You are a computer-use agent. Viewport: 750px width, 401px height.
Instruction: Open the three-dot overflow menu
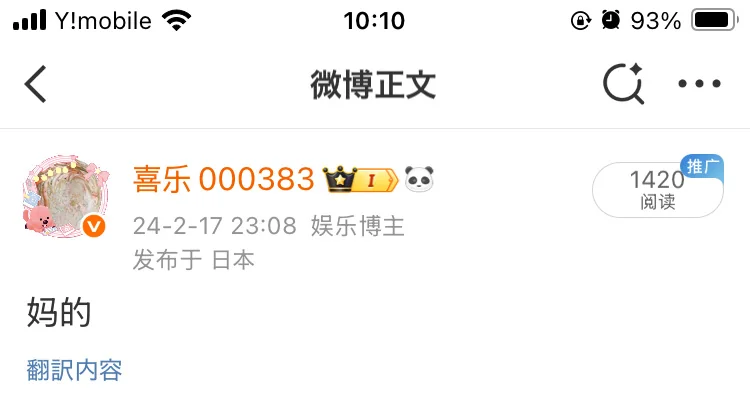pos(699,84)
